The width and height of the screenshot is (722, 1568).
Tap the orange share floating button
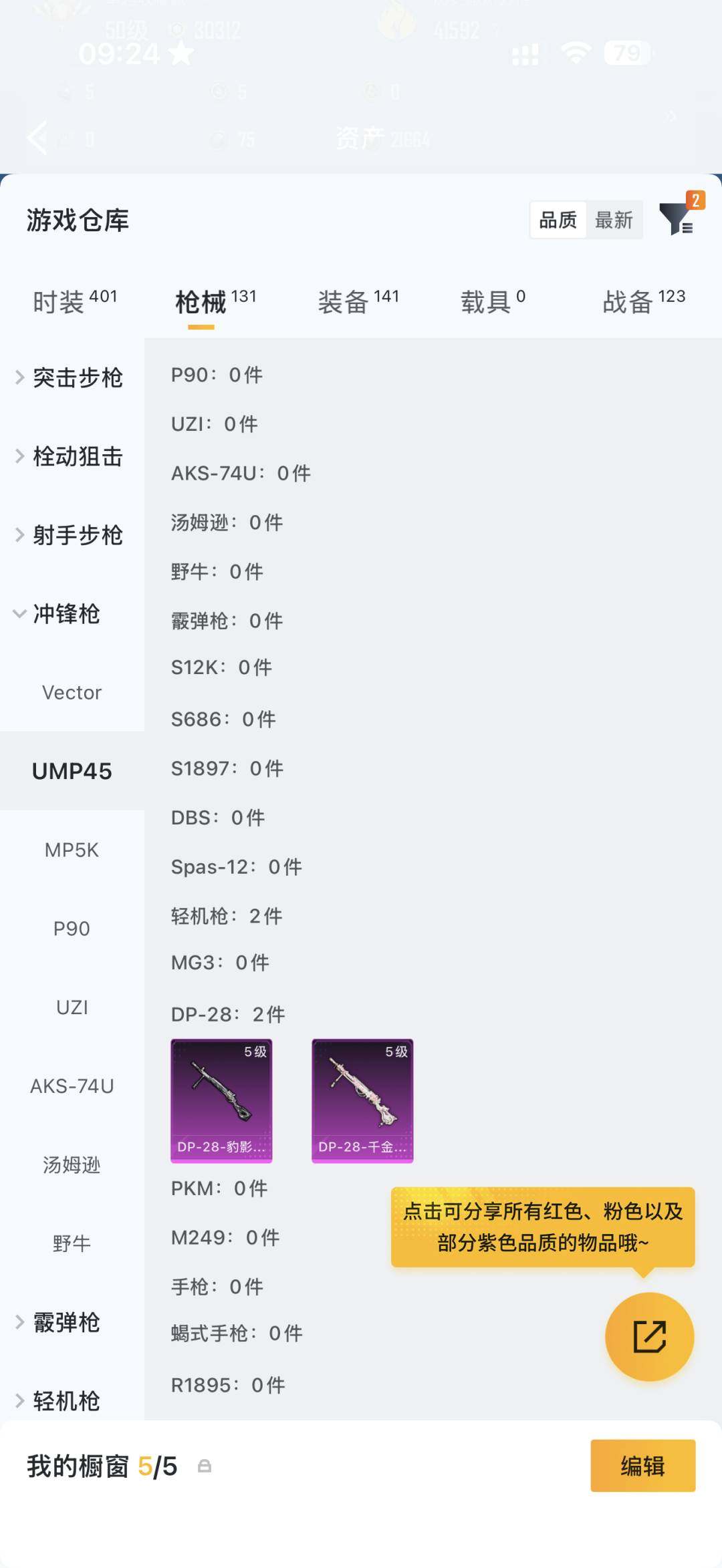click(x=649, y=1337)
